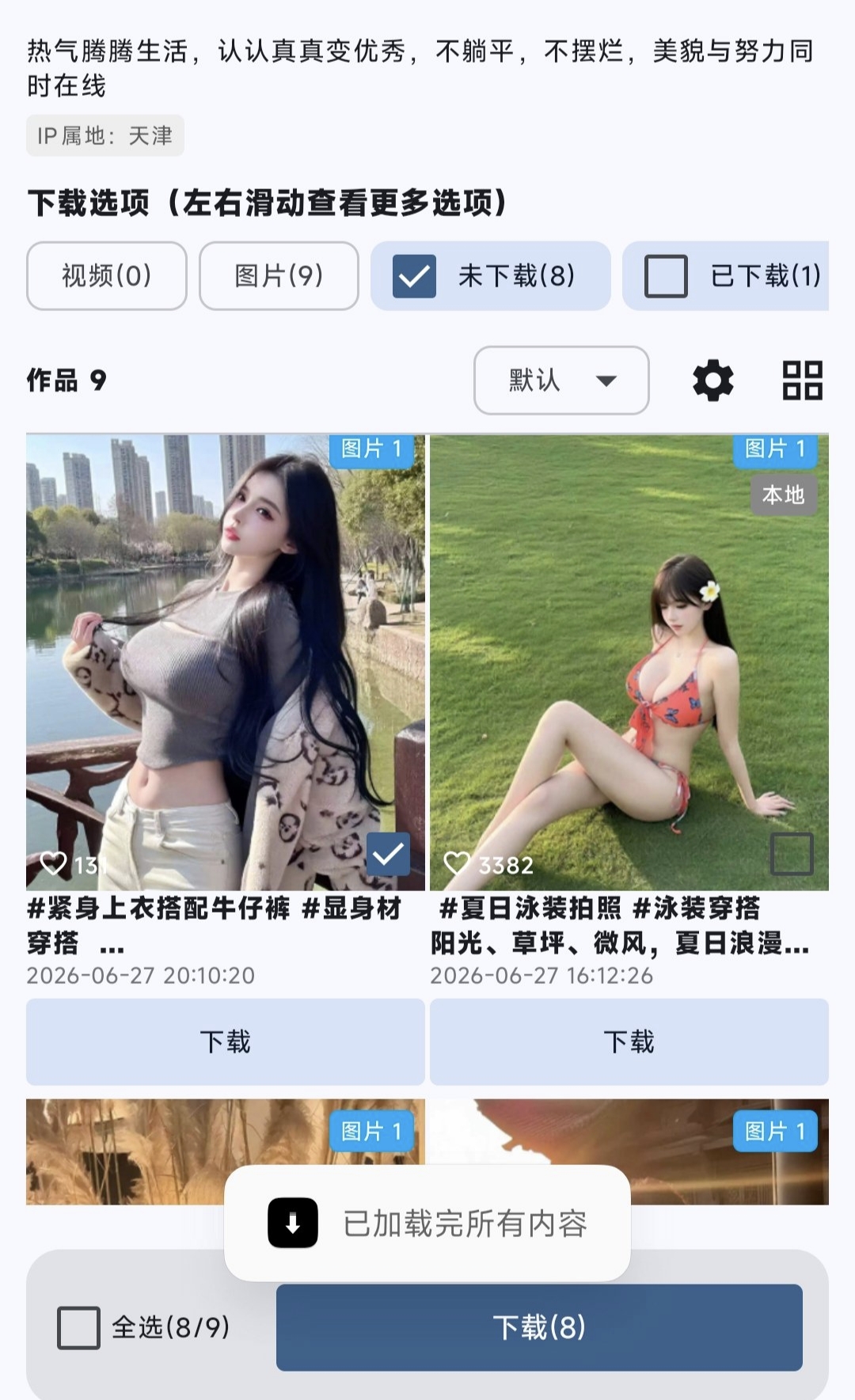
Task: Select the 视频(0) filter chip
Action: click(107, 275)
